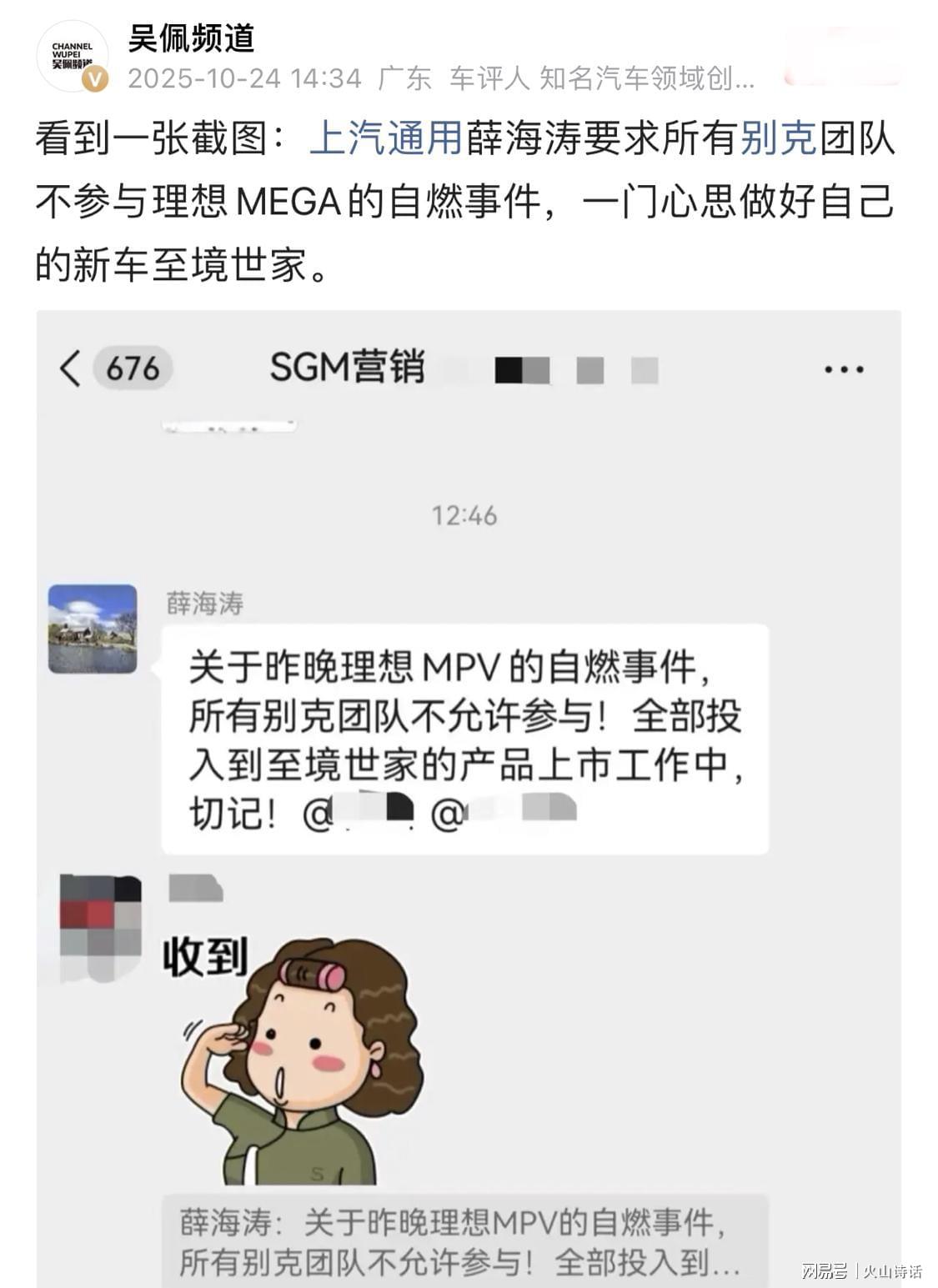Click the SGM营销 chat title
The width and height of the screenshot is (938, 1288).
pos(349,367)
